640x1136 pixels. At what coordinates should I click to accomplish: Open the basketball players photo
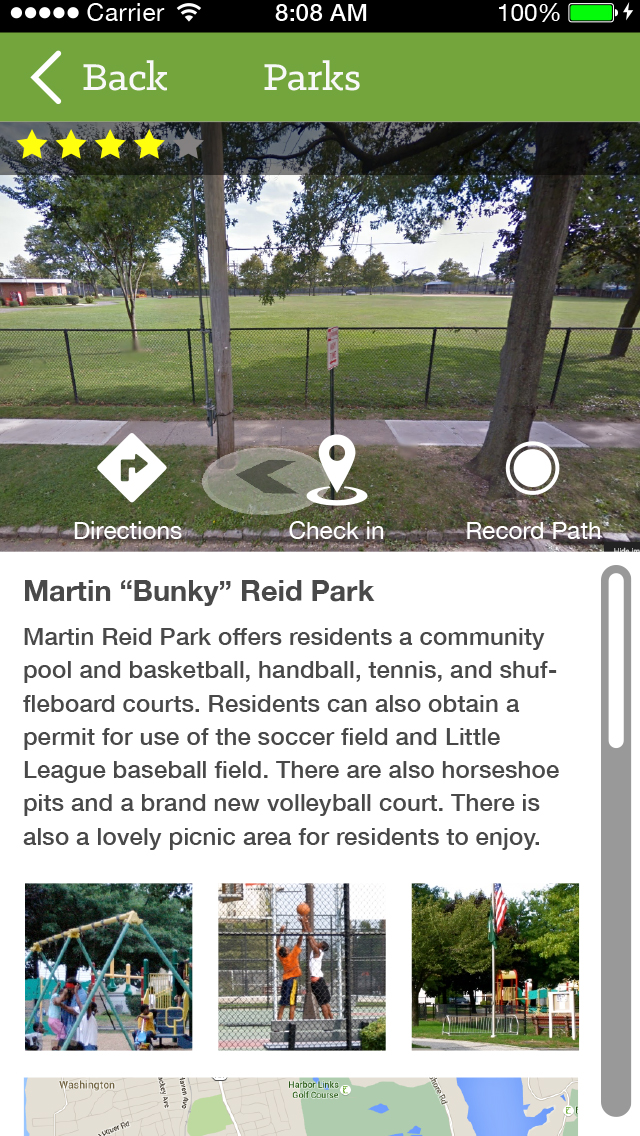click(302, 966)
